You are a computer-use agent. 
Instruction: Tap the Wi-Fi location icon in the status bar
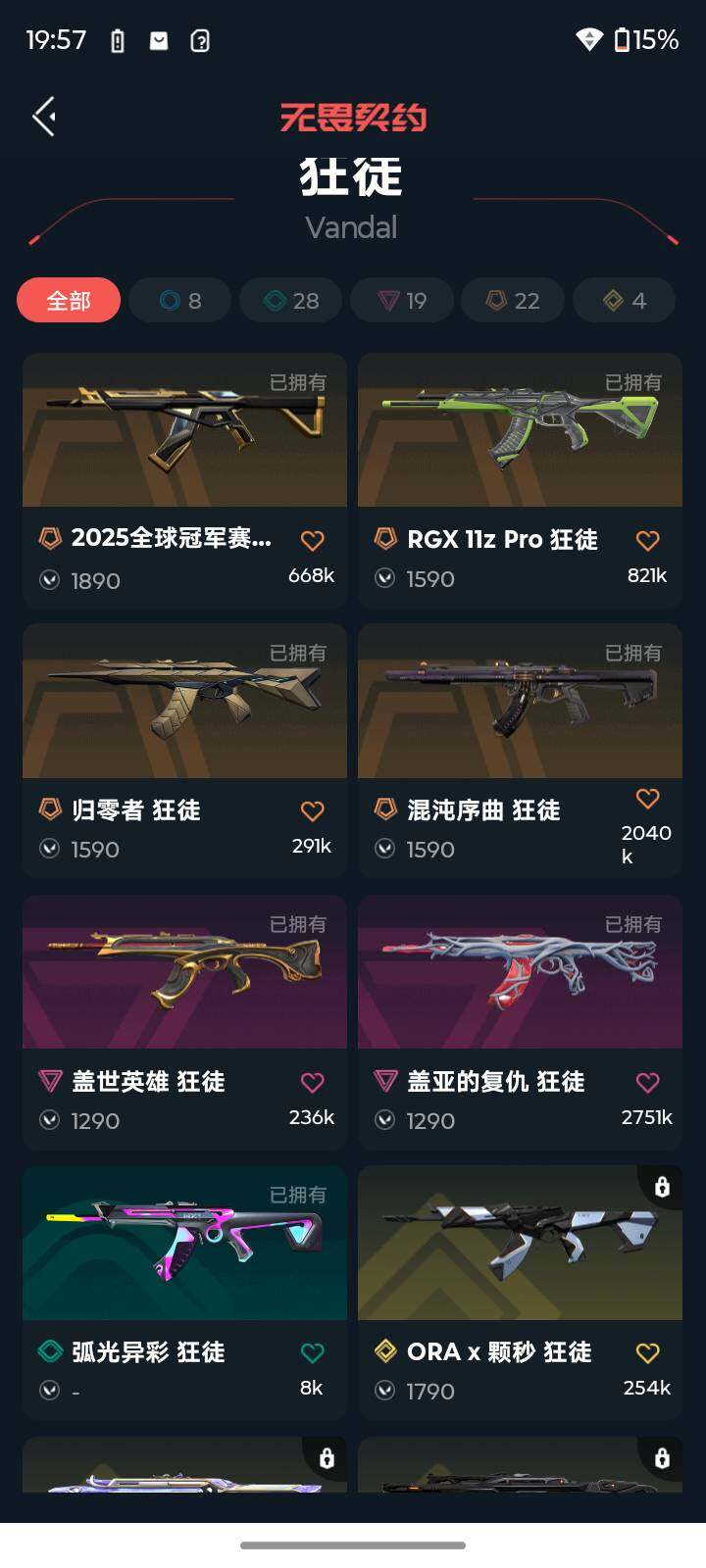click(587, 39)
